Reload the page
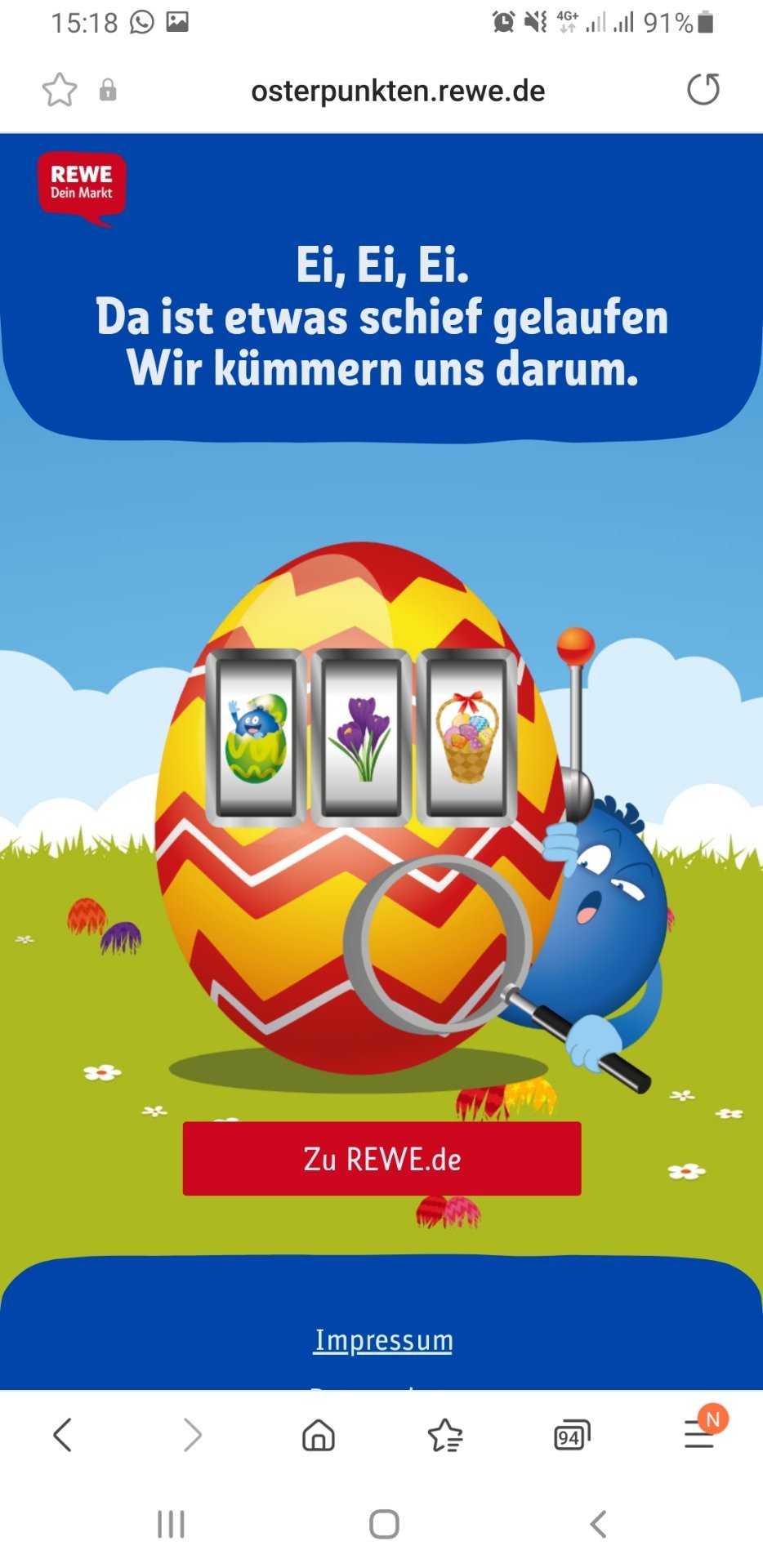763x1568 pixels. click(x=703, y=90)
